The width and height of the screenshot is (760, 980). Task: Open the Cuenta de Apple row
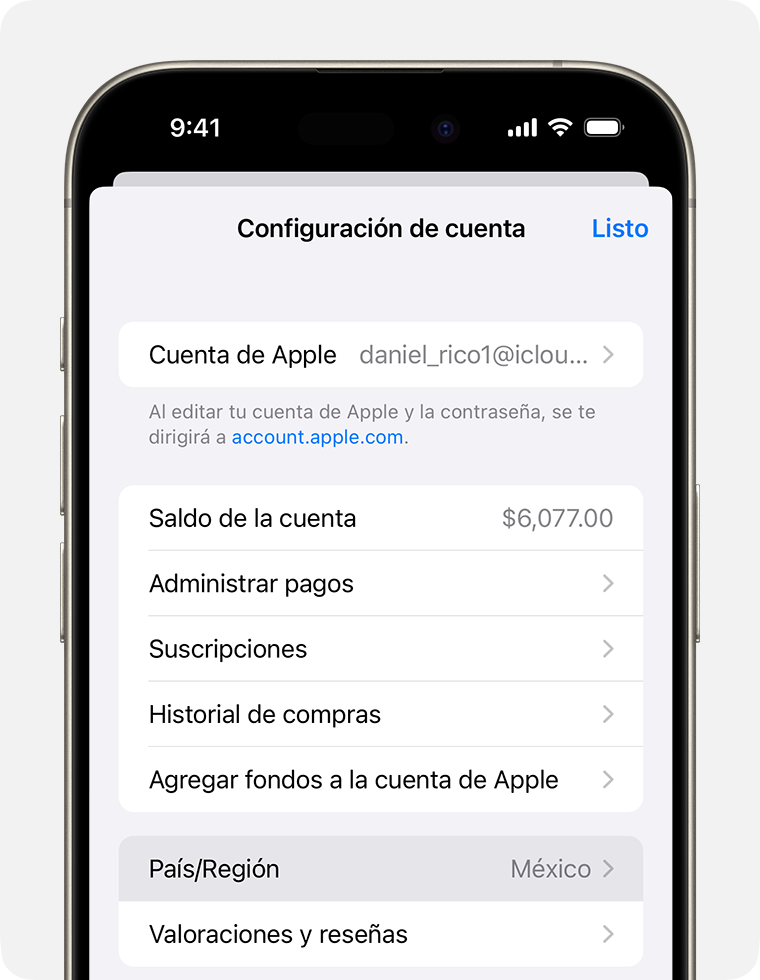coord(380,355)
